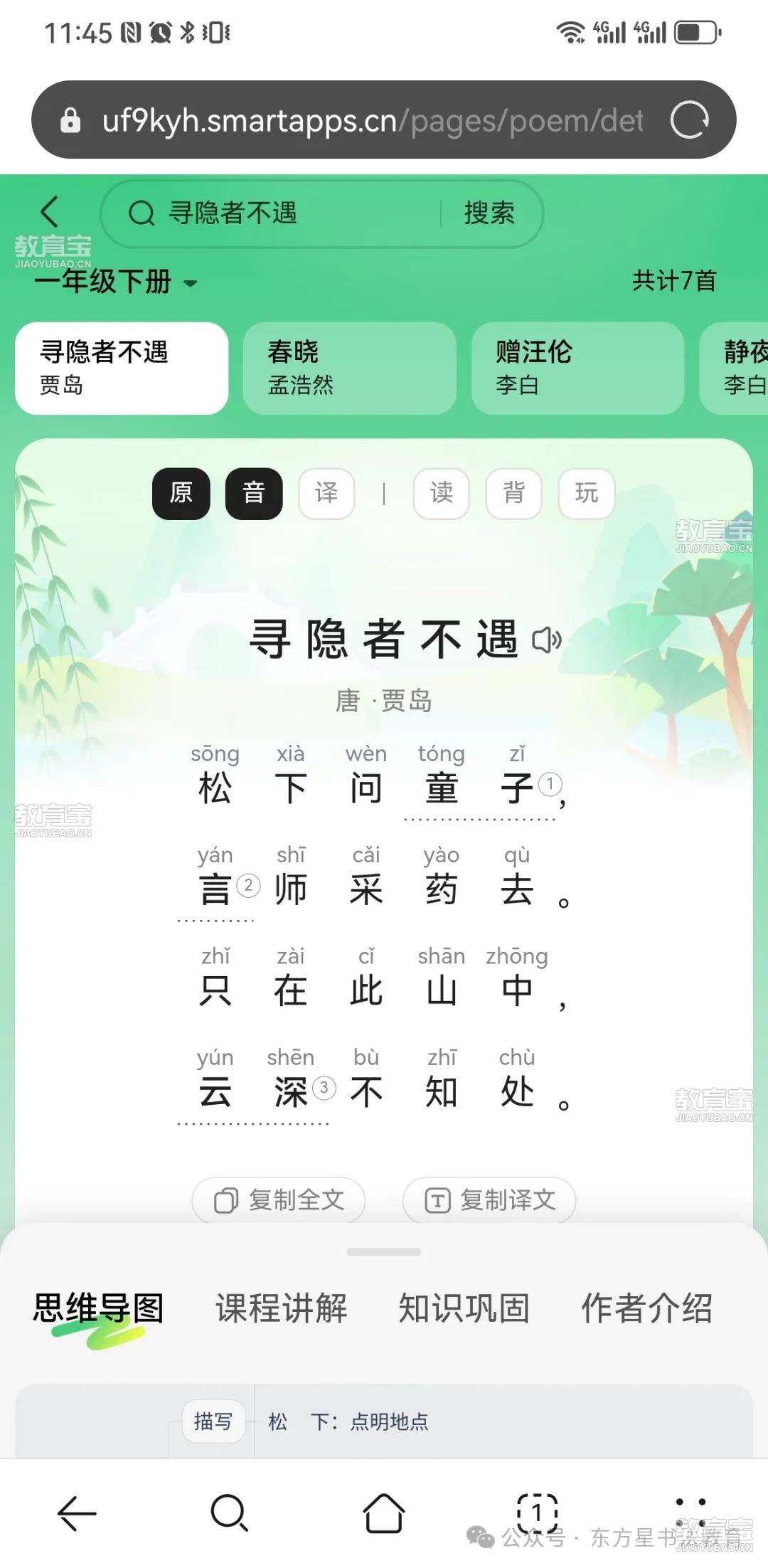Tap the browser URL address bar
Screen dimensions: 768x1568
click(x=370, y=120)
